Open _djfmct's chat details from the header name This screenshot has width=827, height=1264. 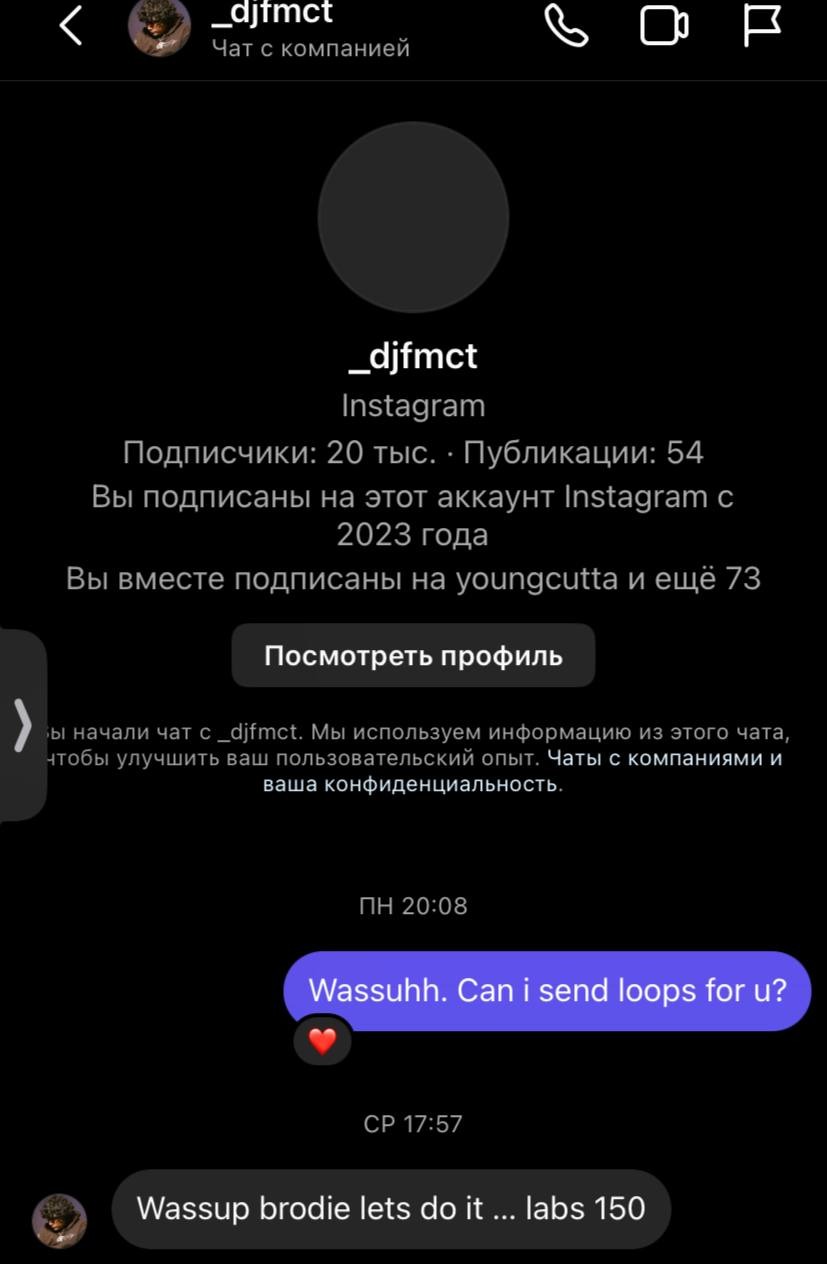click(x=272, y=14)
